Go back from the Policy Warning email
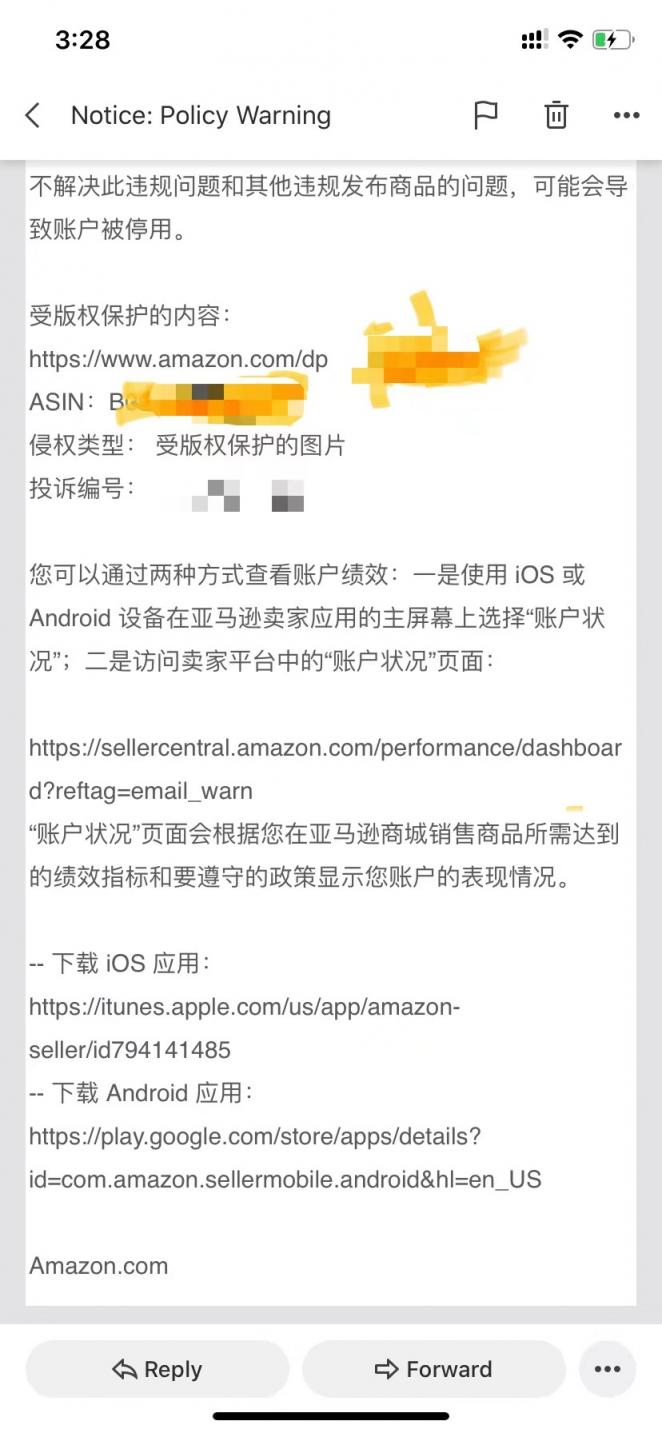Image resolution: width=662 pixels, height=1433 pixels. coord(33,116)
